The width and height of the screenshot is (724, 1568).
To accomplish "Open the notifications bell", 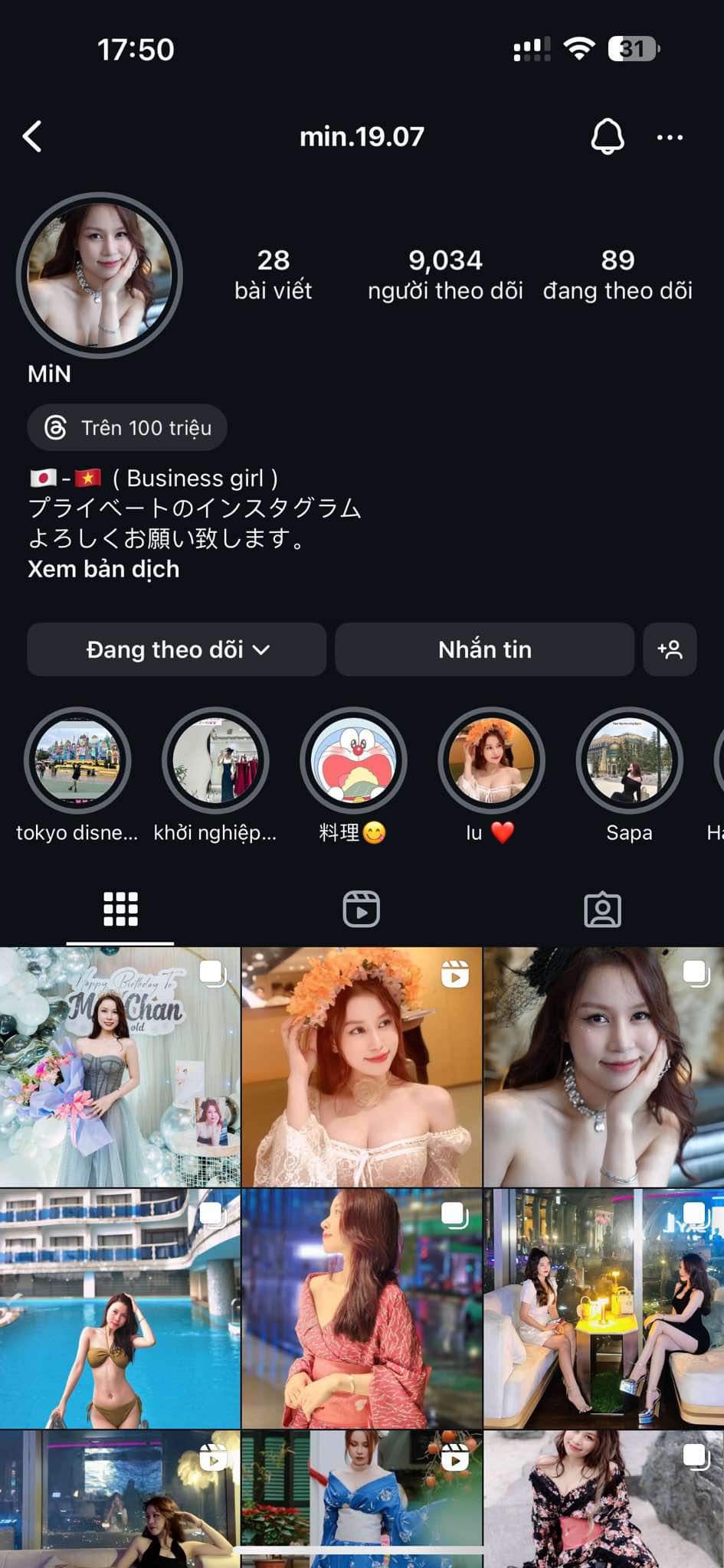I will (607, 137).
